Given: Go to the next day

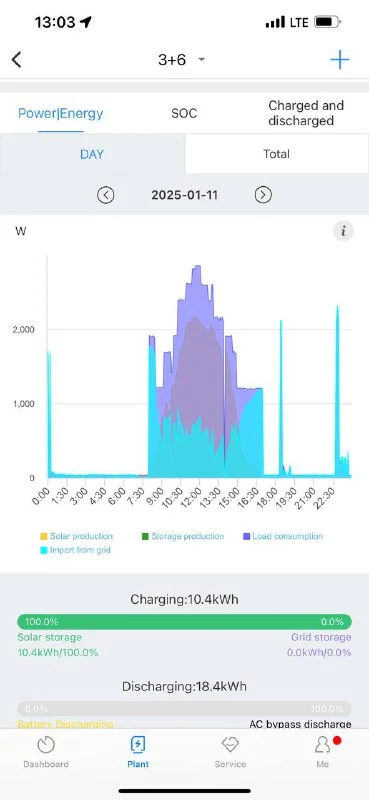Looking at the screenshot, I should [x=263, y=195].
